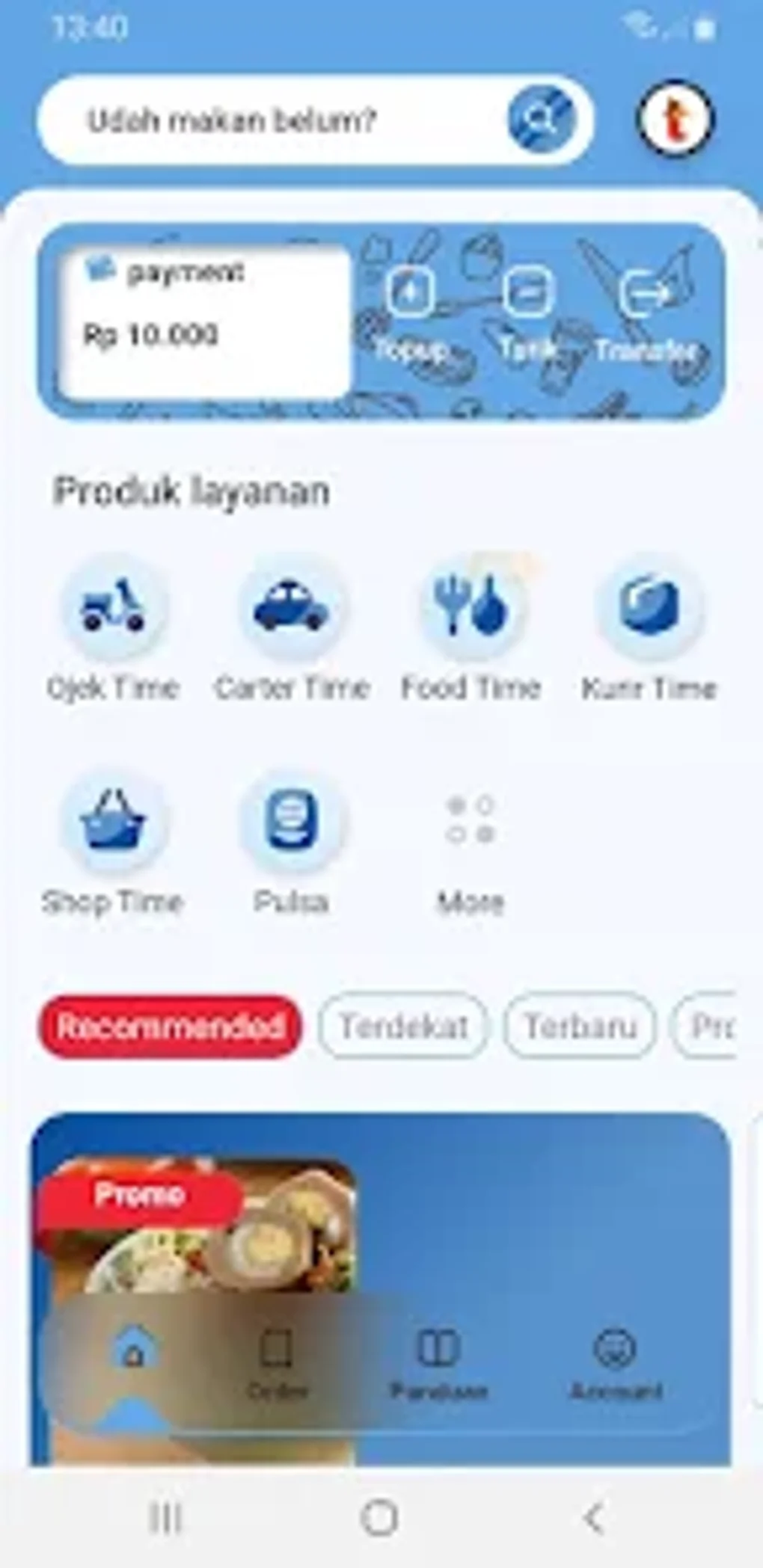Choose the Kurir Time service
Screen dimensions: 763x1568
pos(649,630)
